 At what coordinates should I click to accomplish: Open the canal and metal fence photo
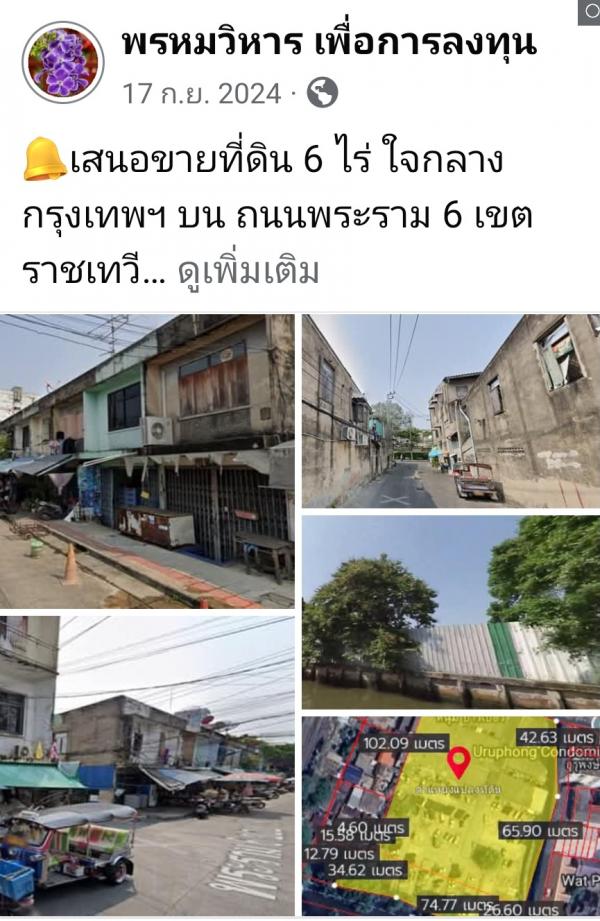pos(451,612)
